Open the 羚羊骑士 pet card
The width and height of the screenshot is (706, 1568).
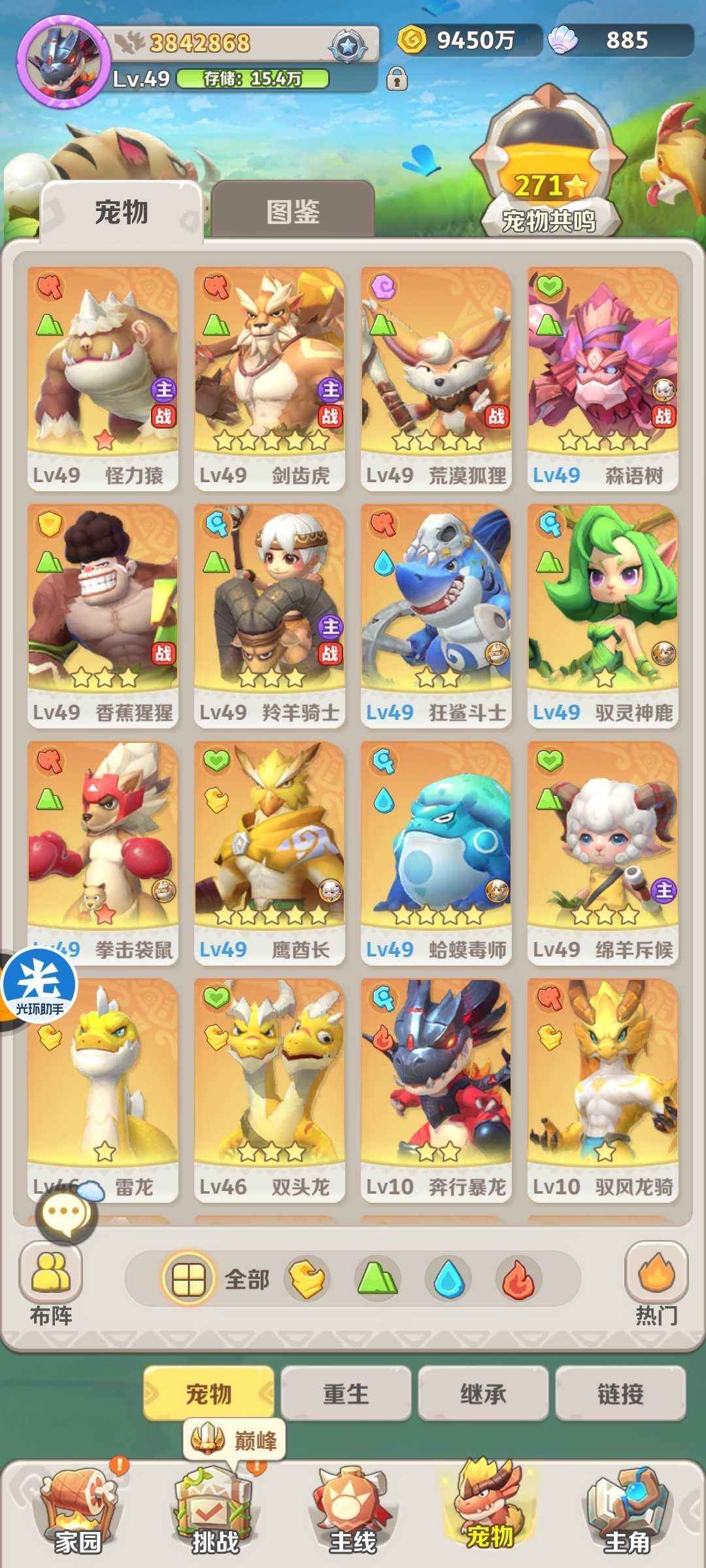point(269,614)
